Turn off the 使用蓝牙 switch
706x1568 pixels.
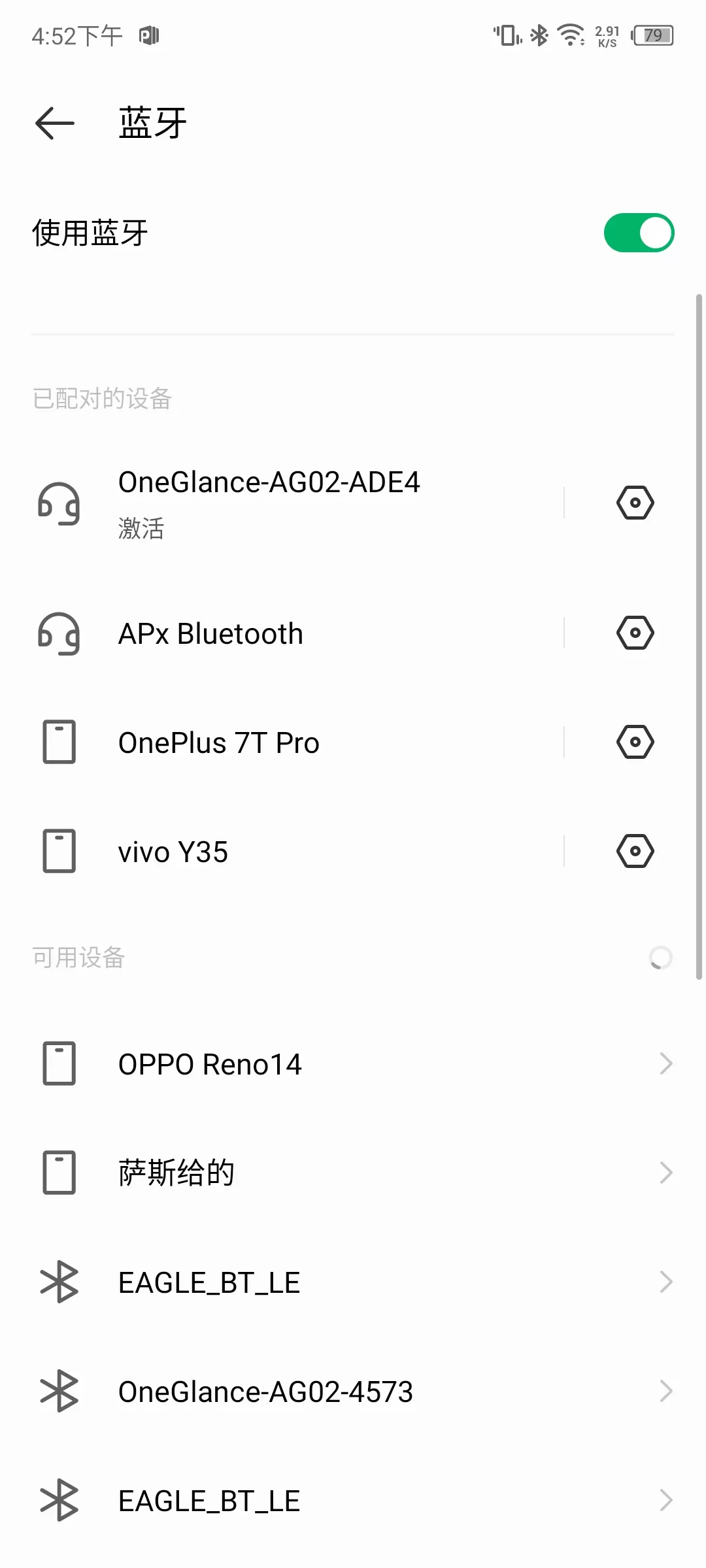[638, 233]
